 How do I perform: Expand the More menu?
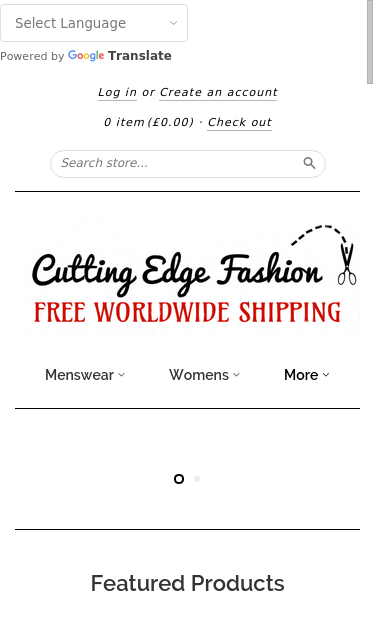(x=307, y=375)
